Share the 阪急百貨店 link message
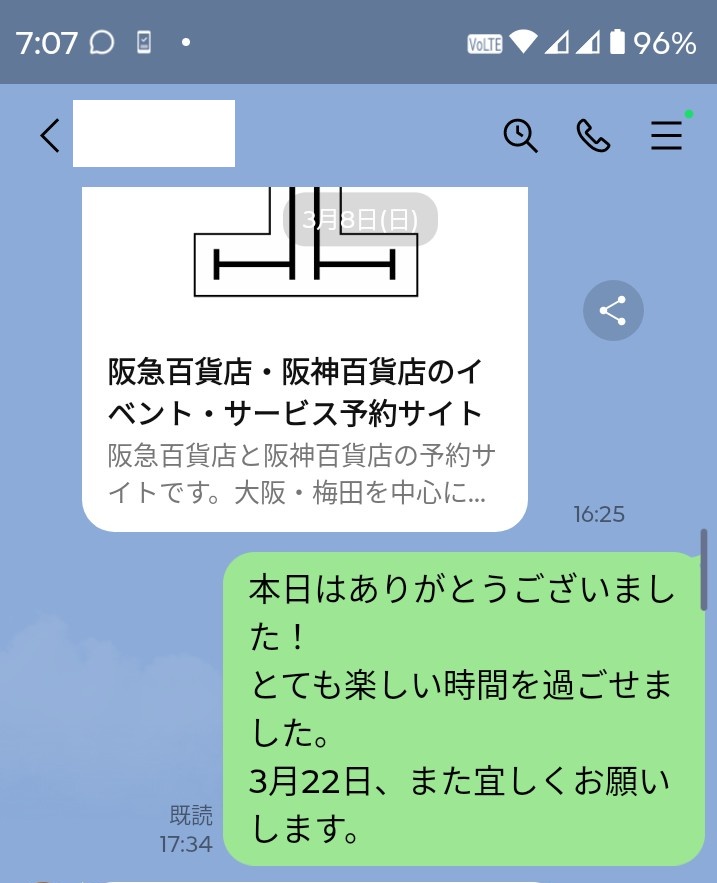Image resolution: width=717 pixels, height=883 pixels. tap(613, 310)
